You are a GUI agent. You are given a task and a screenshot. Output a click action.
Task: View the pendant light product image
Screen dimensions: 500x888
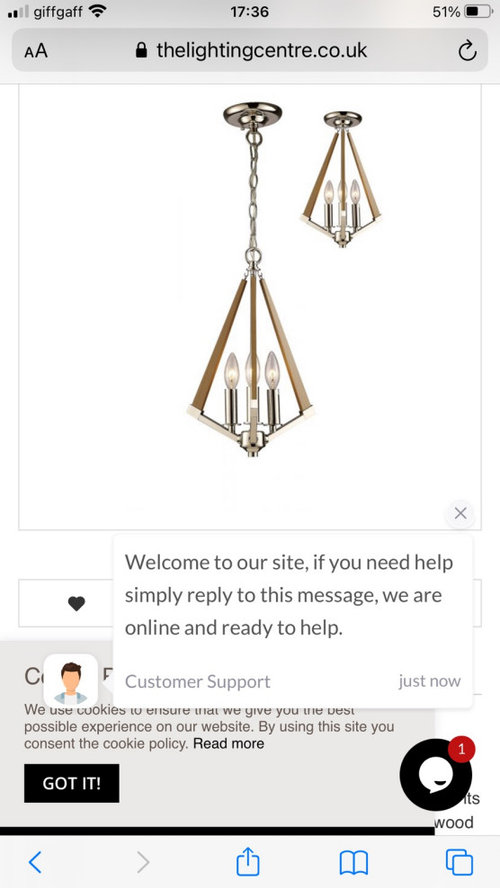click(250, 306)
